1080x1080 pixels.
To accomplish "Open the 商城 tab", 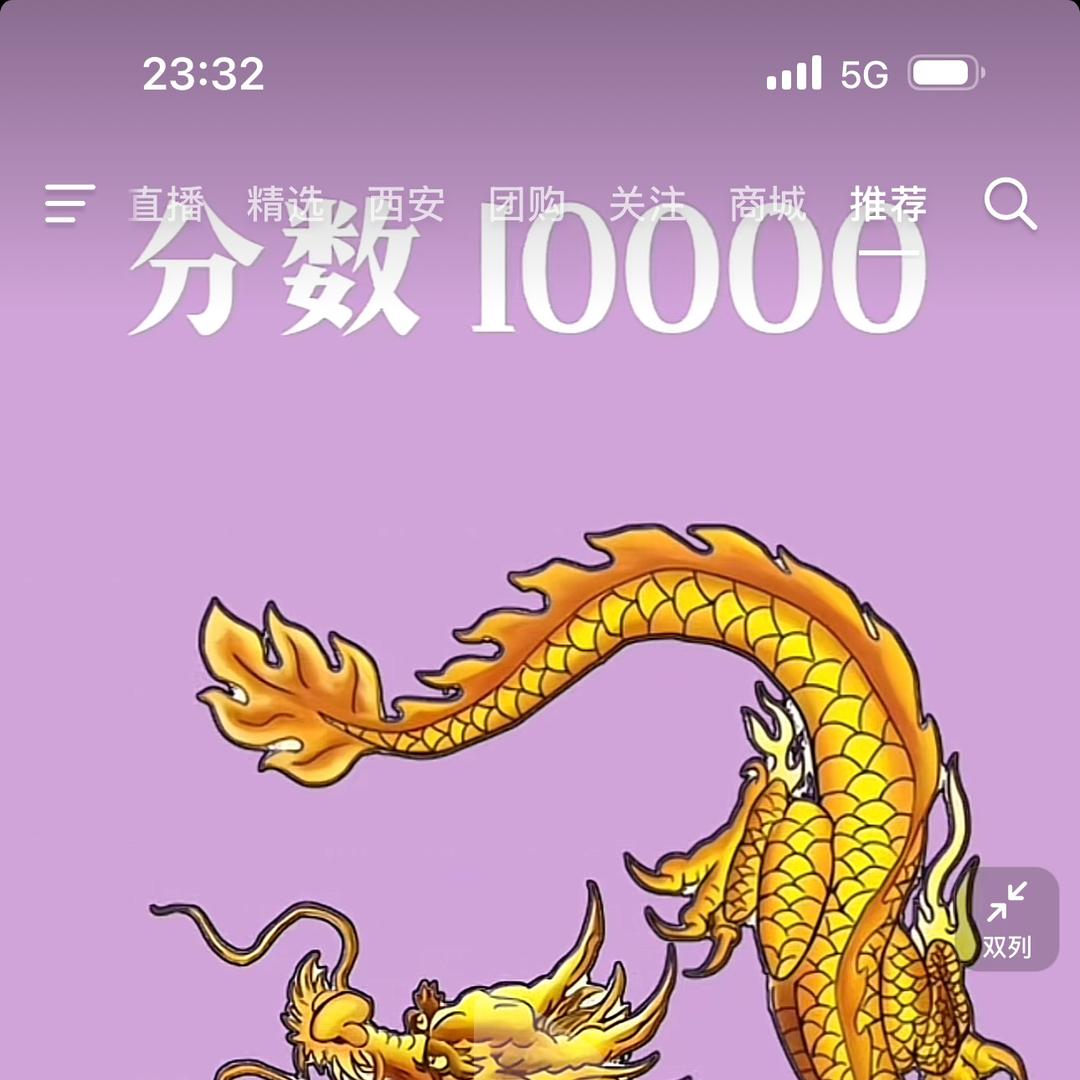I will (x=767, y=205).
